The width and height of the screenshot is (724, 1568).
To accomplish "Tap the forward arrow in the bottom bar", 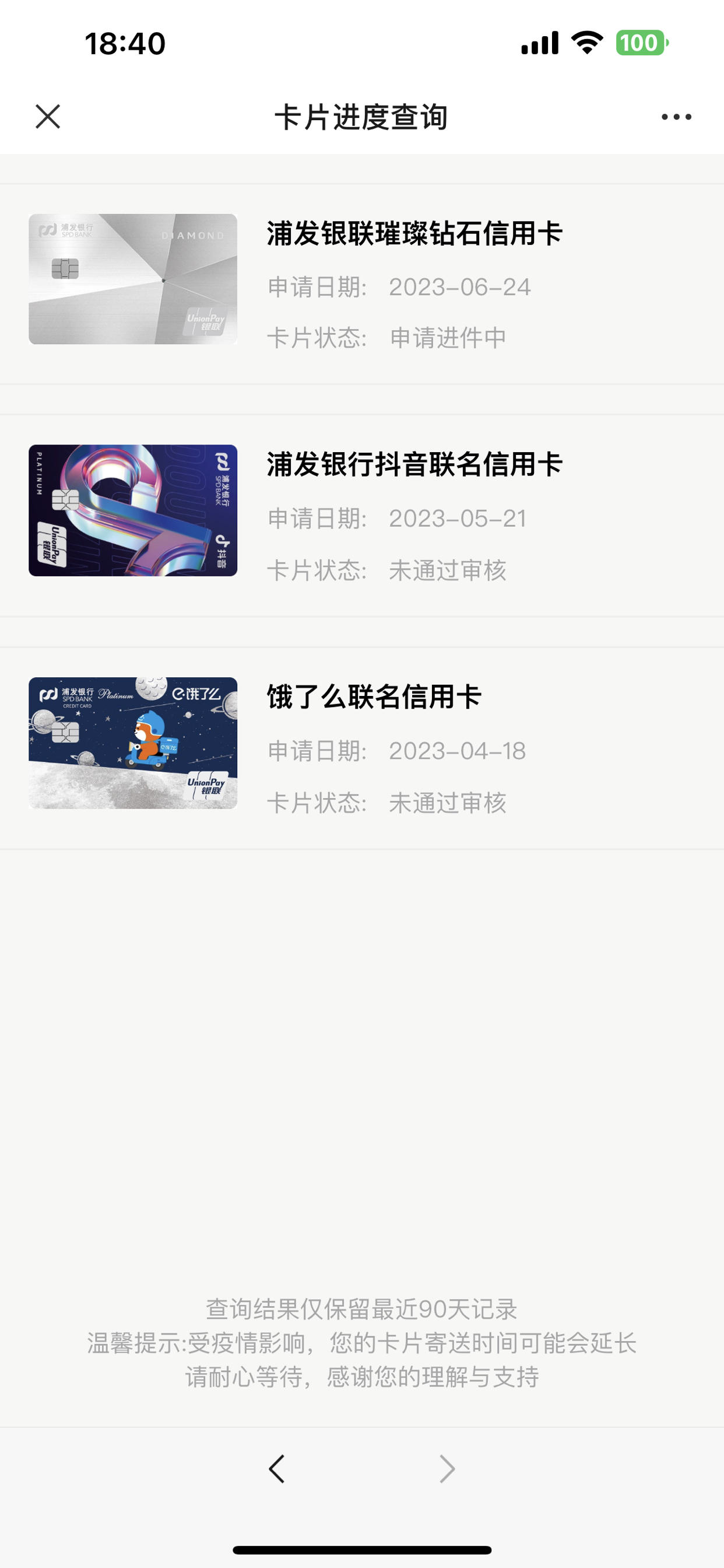I will 447,1469.
